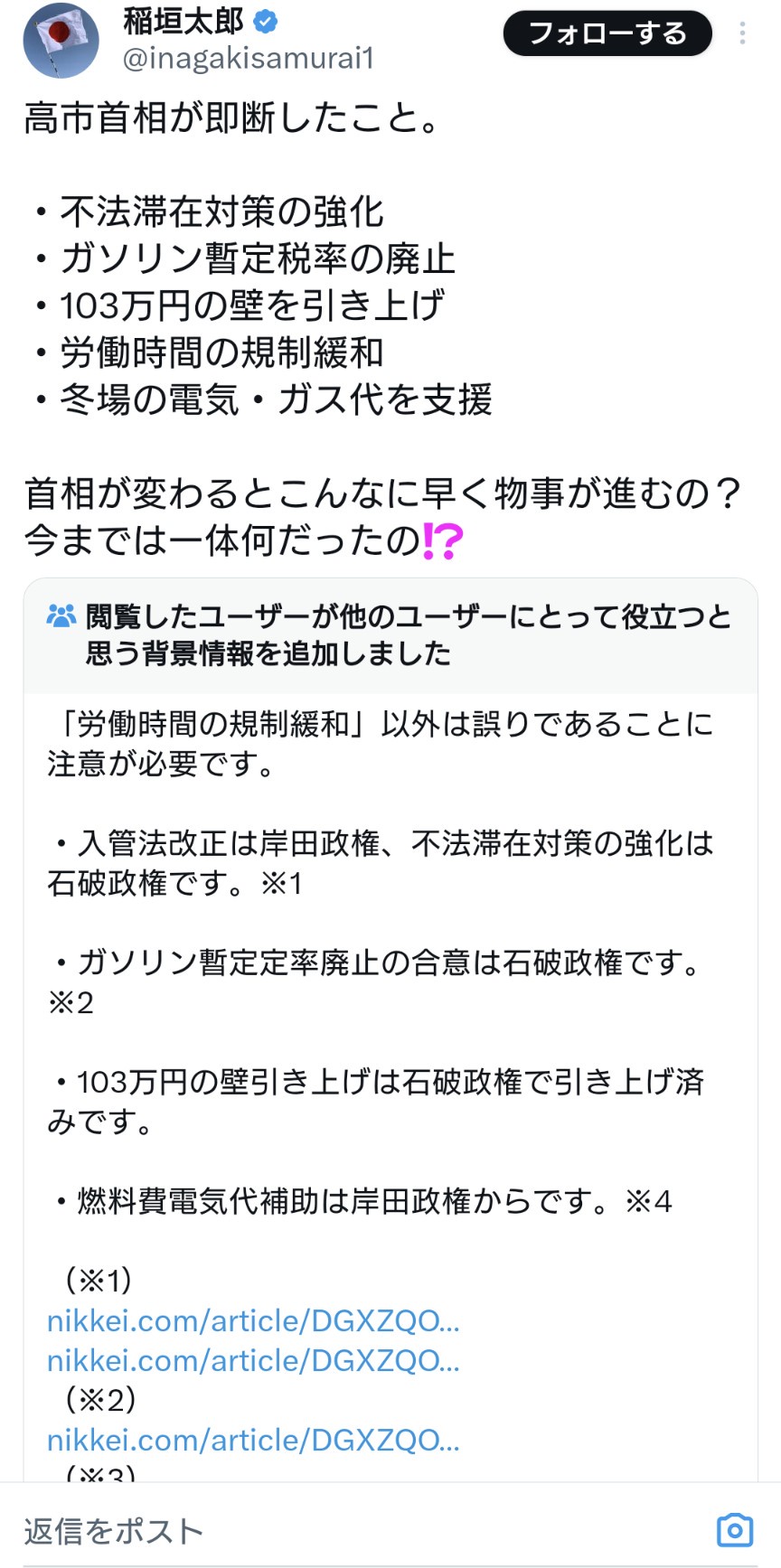Open the post's three-dot overflow menu

(x=742, y=34)
